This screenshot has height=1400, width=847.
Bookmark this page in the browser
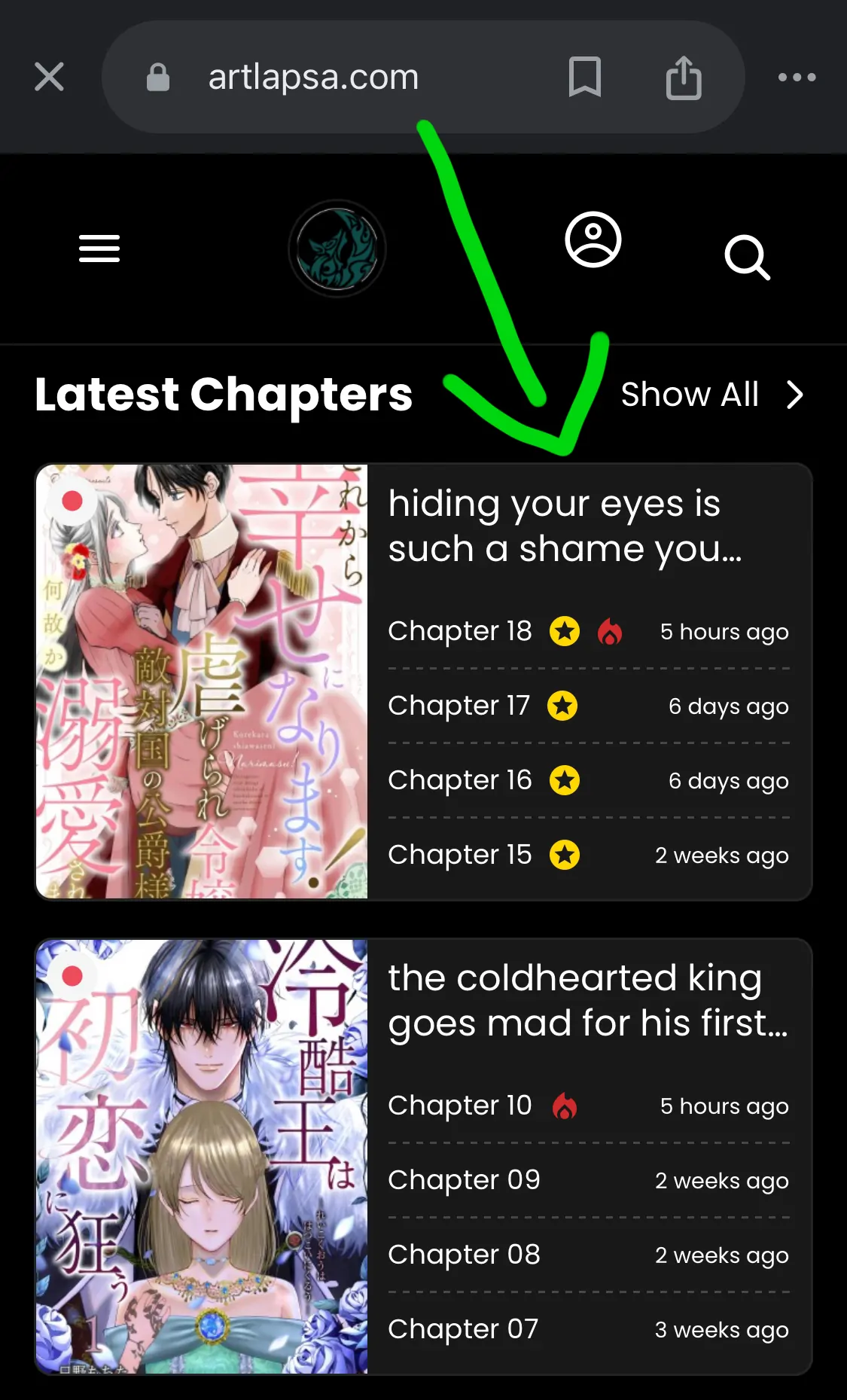click(x=584, y=77)
